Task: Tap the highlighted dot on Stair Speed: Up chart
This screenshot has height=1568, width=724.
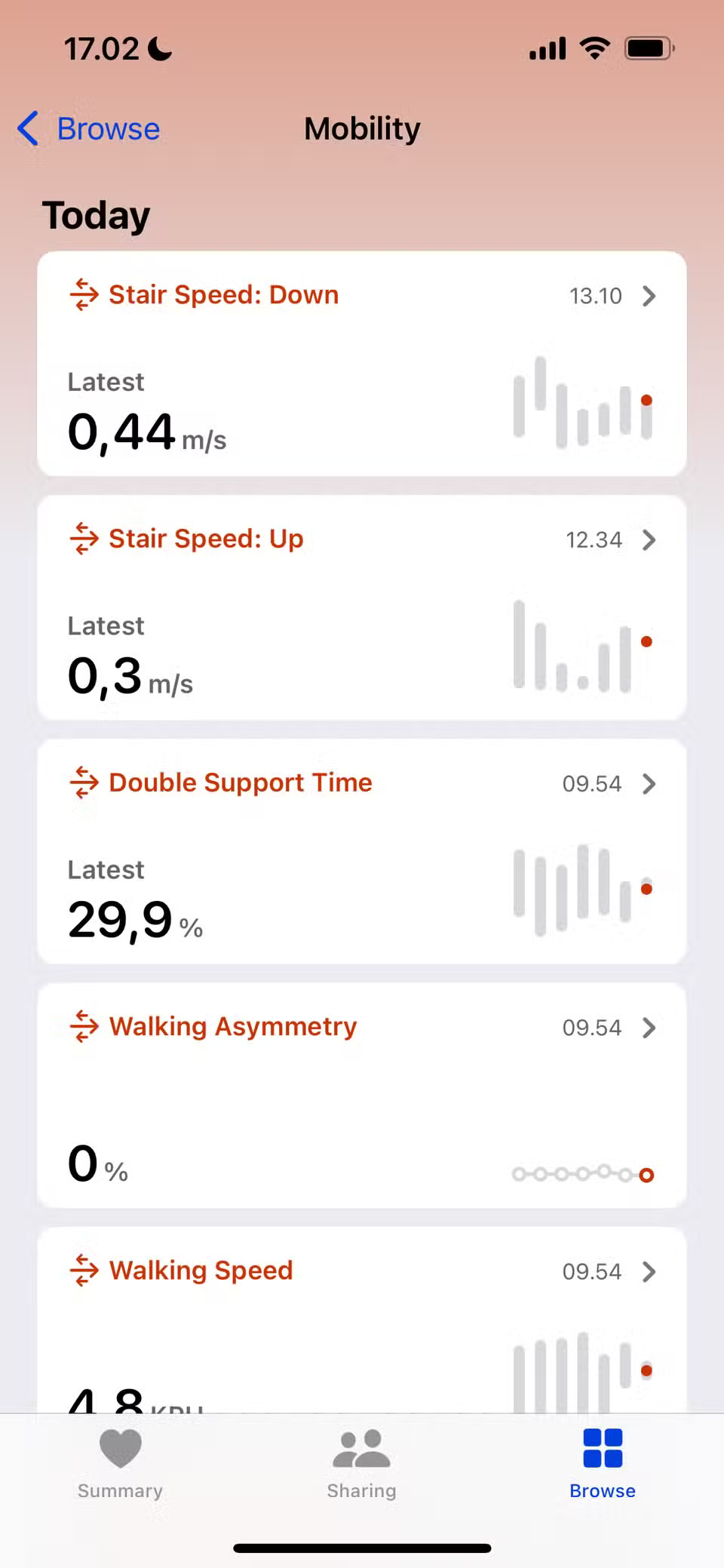Action: pos(646,641)
